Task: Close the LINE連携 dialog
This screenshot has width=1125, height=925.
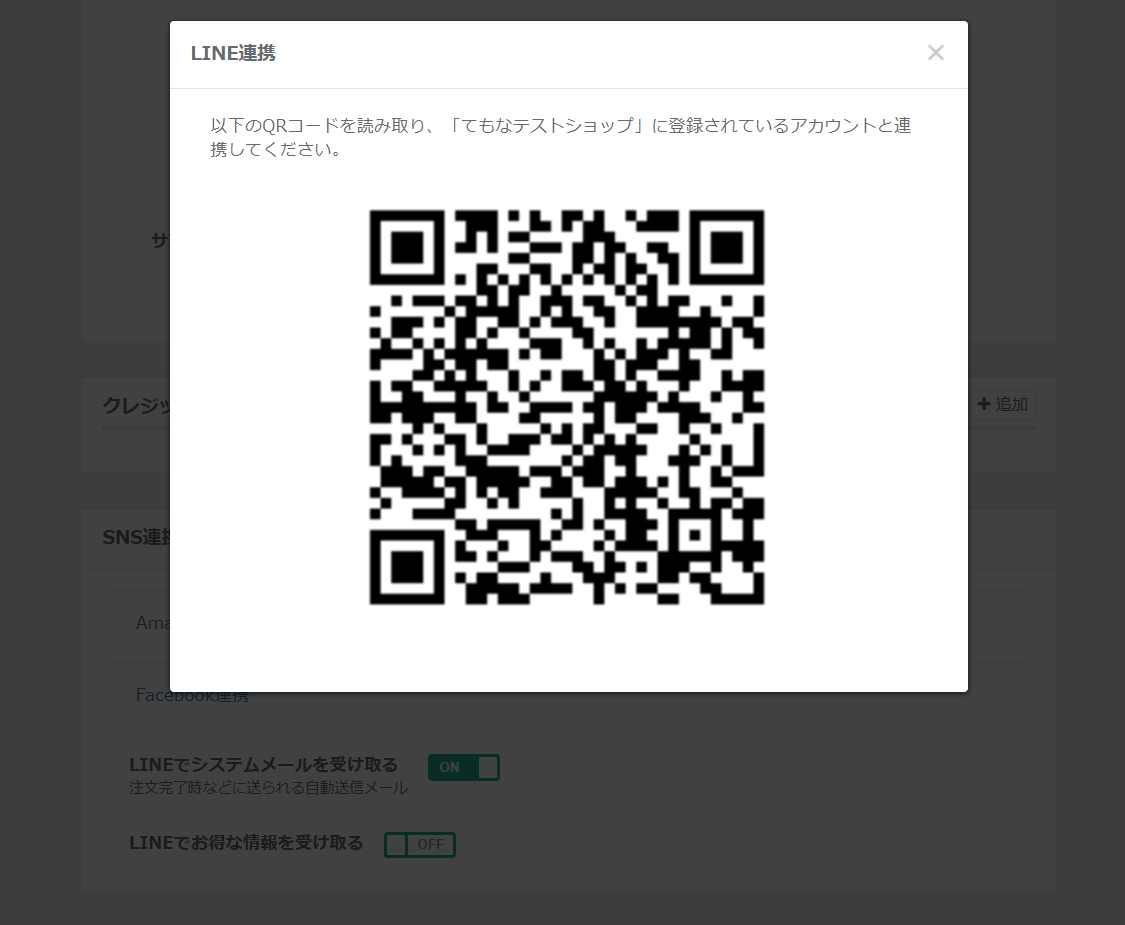Action: point(935,53)
